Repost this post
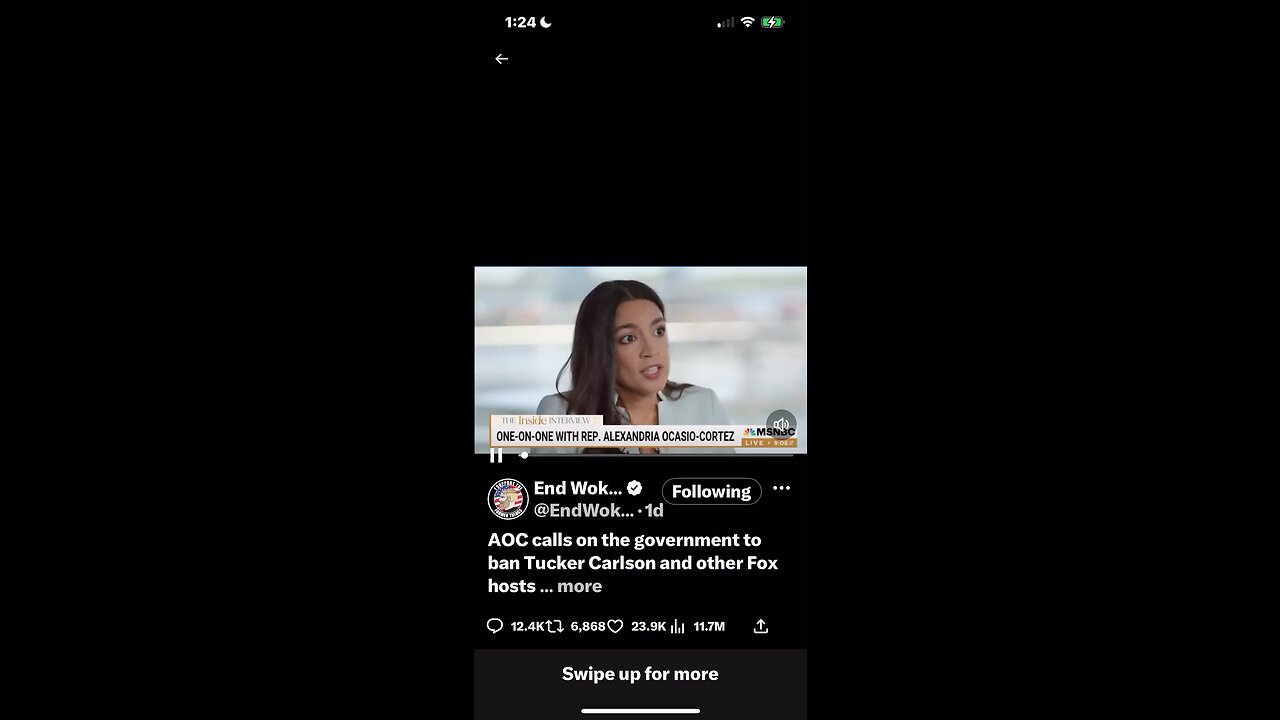The width and height of the screenshot is (1280, 720). coord(555,626)
